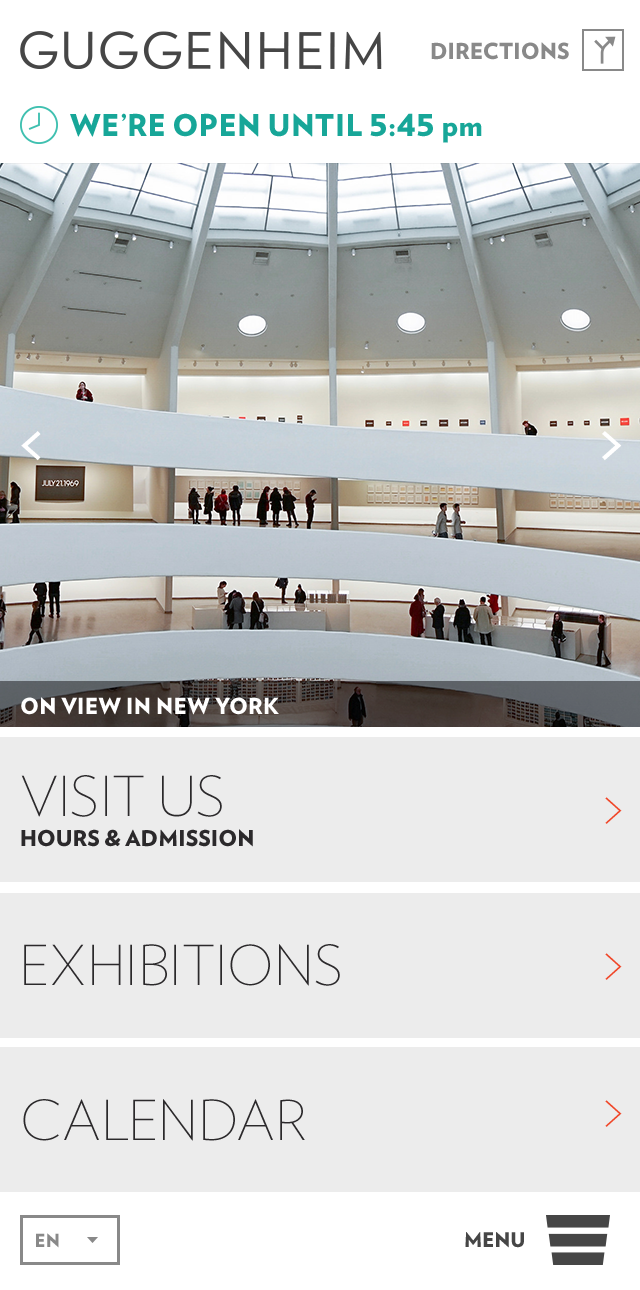
Task: Go to the Guggenheim home logo
Action: 202,51
